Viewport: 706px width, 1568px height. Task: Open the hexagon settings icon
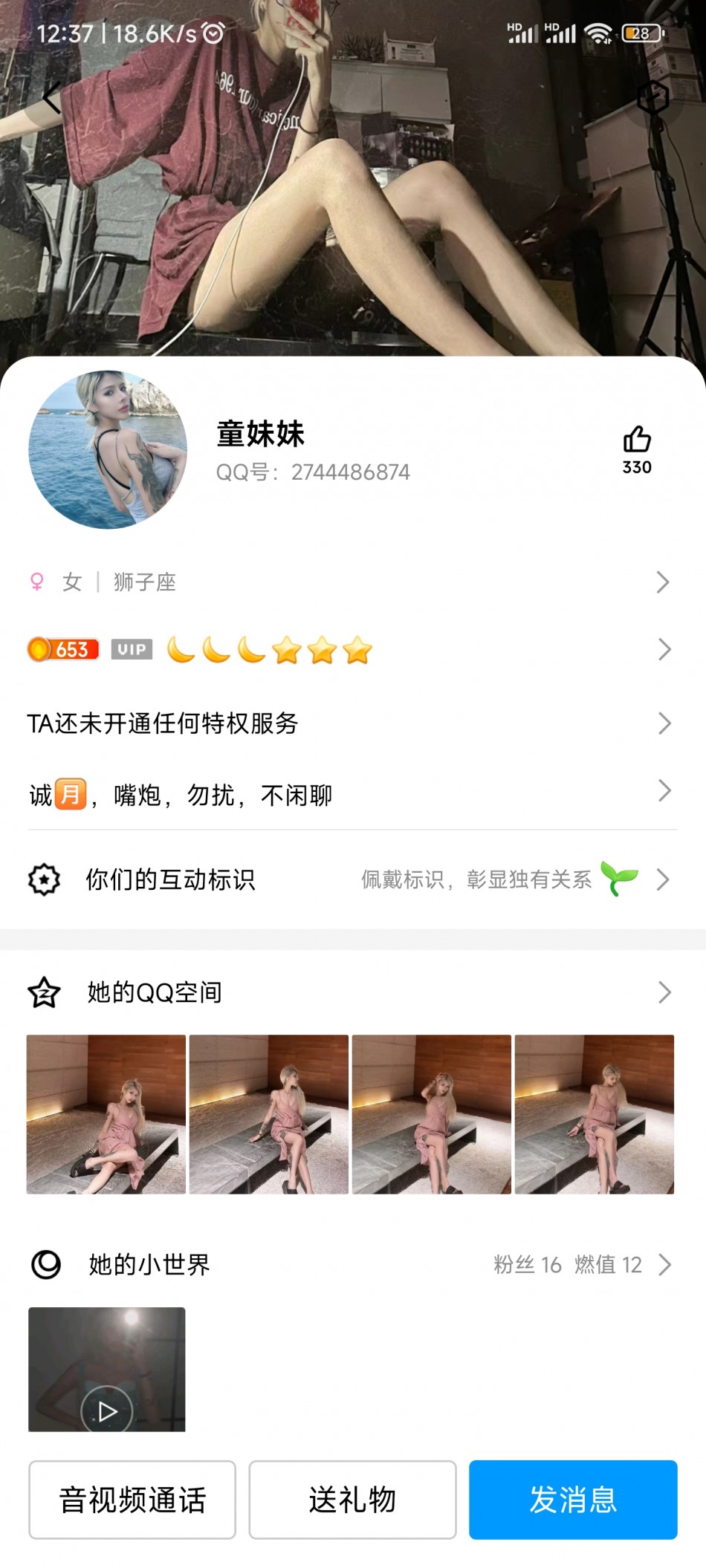tap(652, 97)
